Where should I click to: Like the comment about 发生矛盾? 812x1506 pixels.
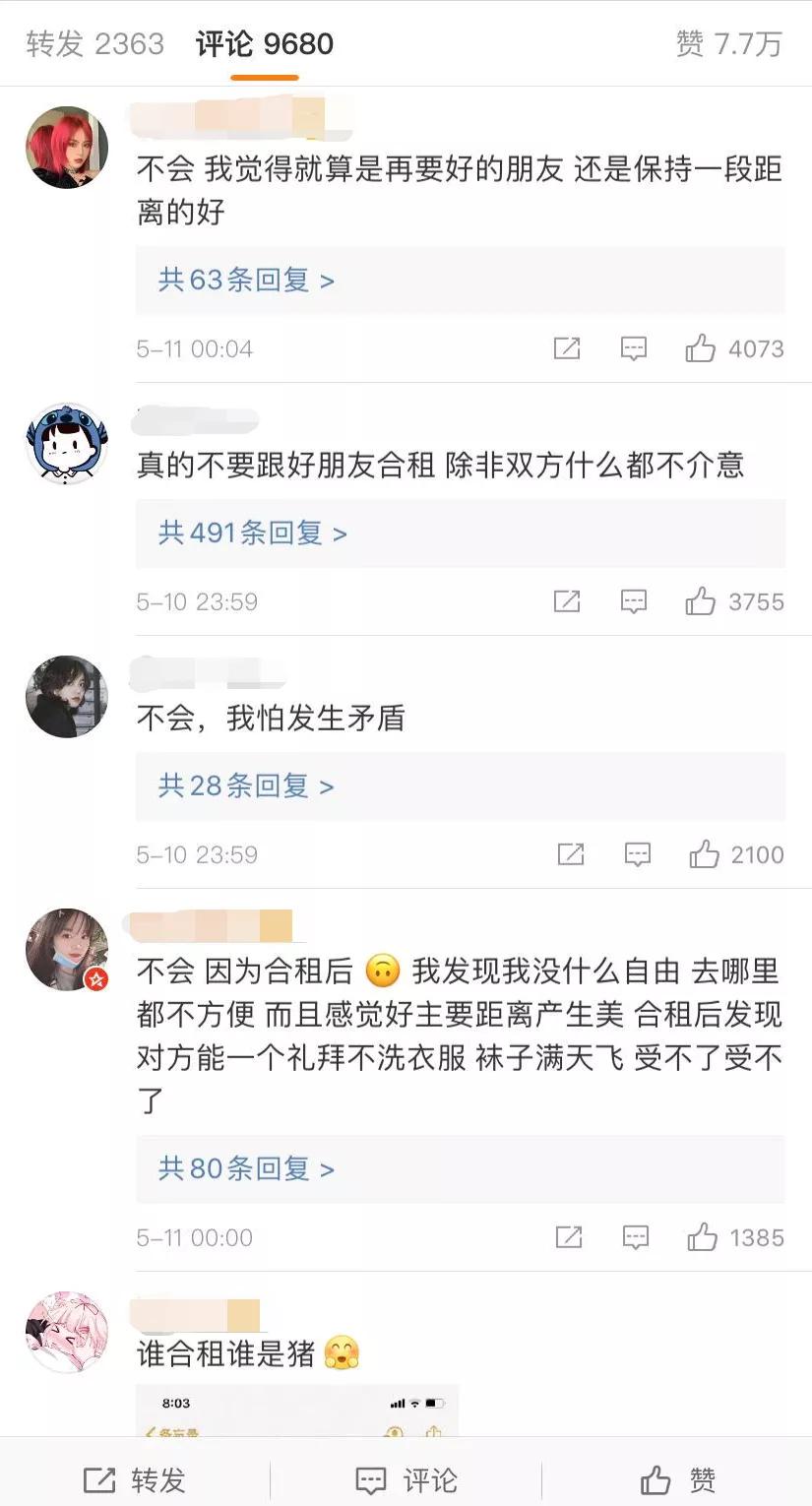[x=701, y=853]
